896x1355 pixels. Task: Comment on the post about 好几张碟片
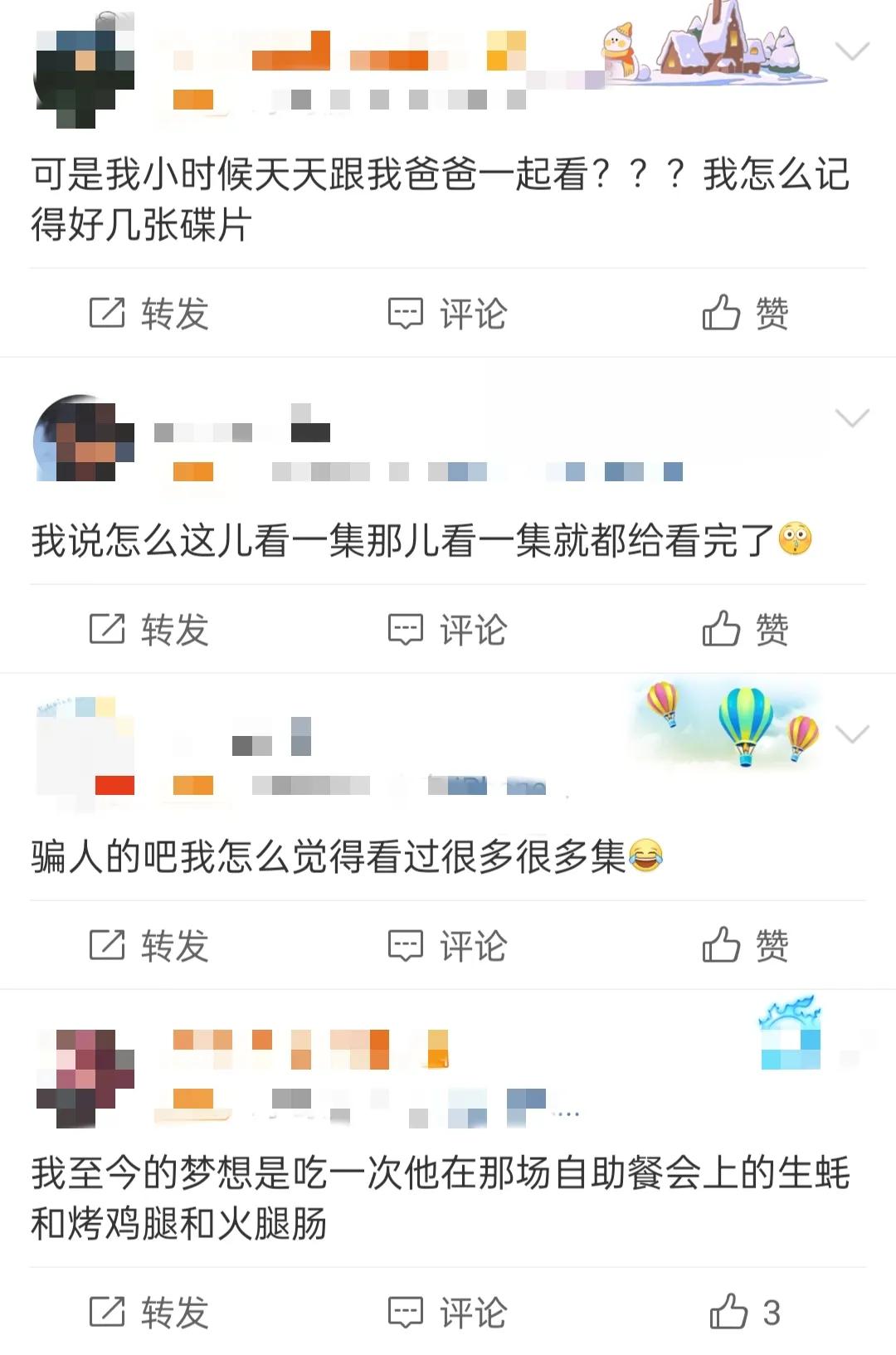pyautogui.click(x=447, y=314)
